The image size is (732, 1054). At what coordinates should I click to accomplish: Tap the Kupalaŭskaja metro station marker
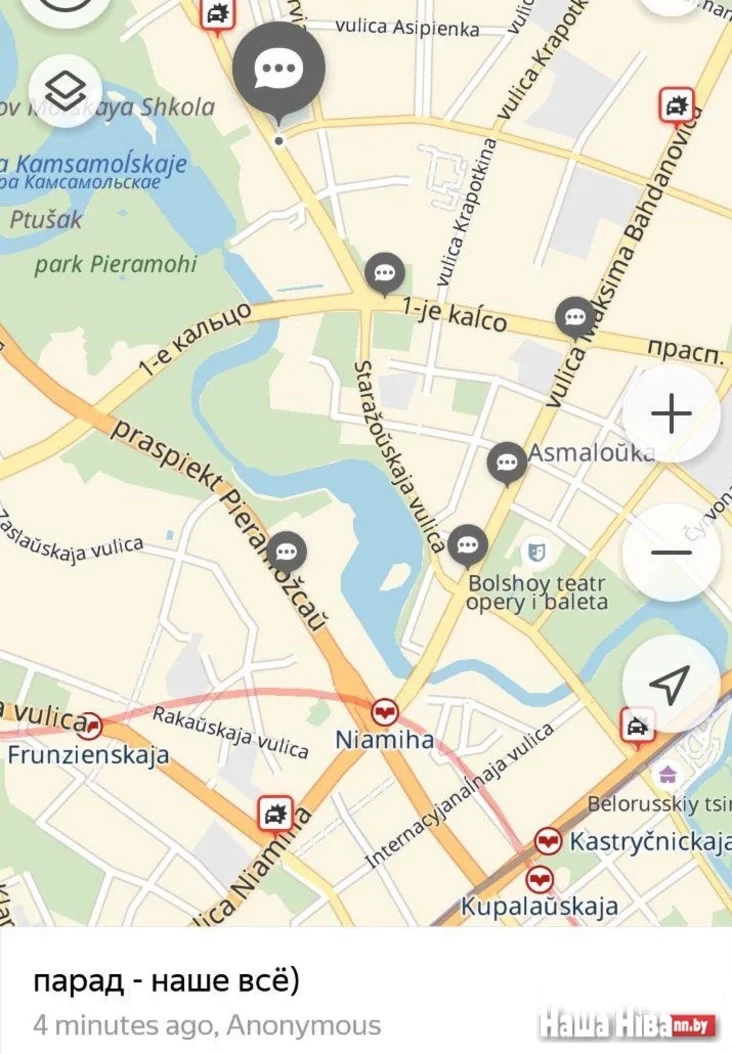540,880
